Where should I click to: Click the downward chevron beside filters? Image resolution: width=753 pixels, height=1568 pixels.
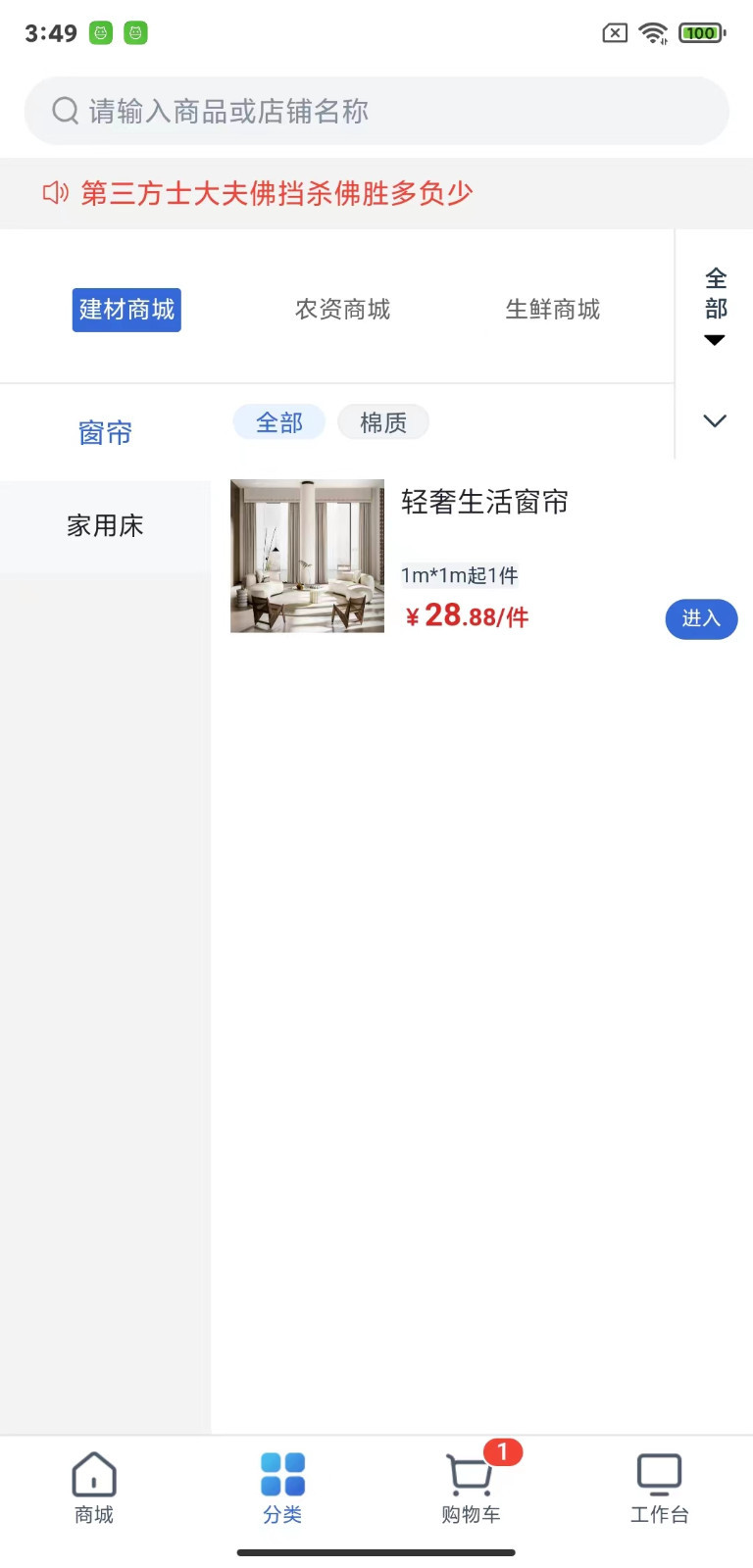(714, 420)
